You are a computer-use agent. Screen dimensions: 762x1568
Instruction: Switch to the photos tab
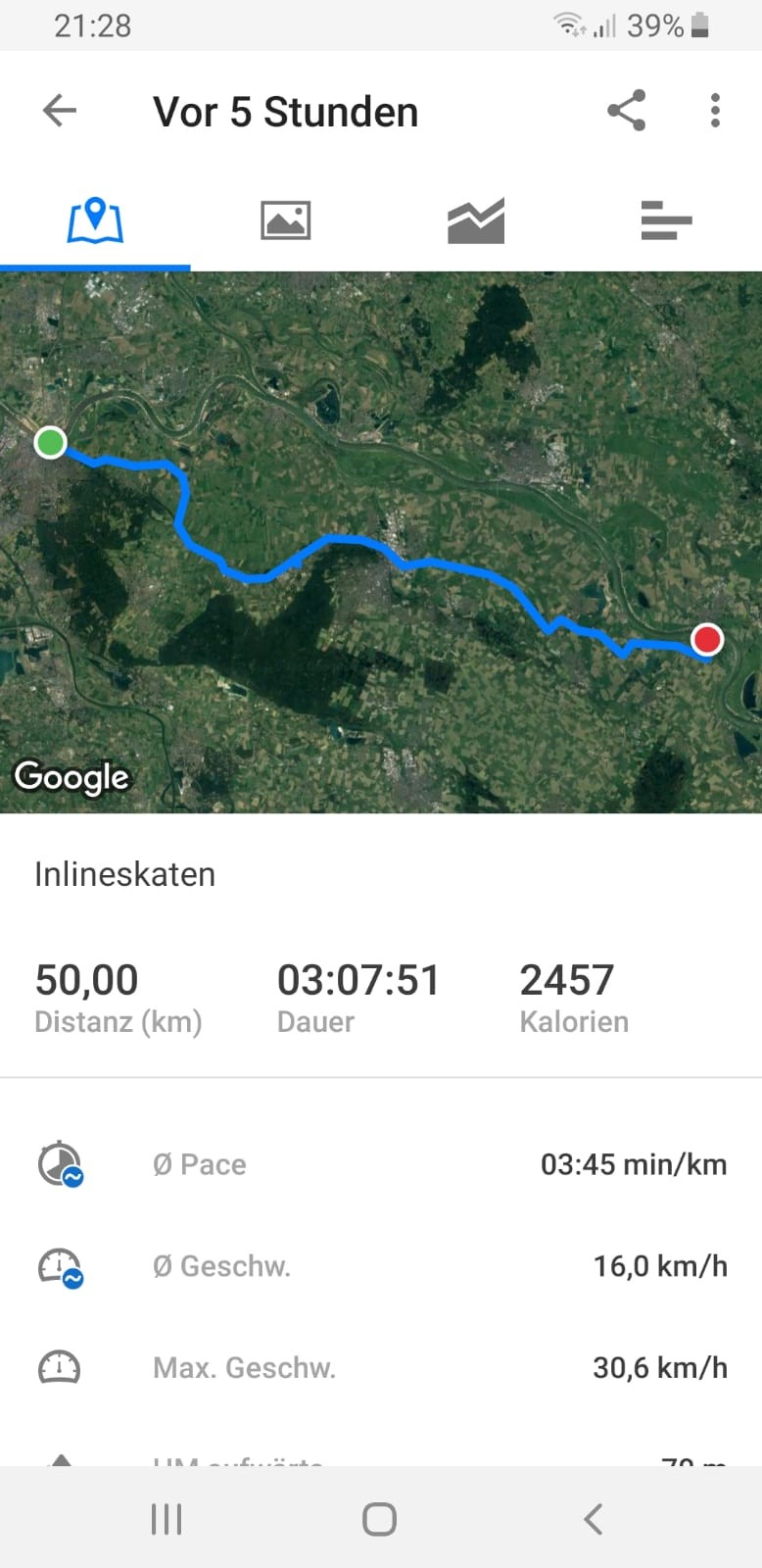[x=285, y=220]
